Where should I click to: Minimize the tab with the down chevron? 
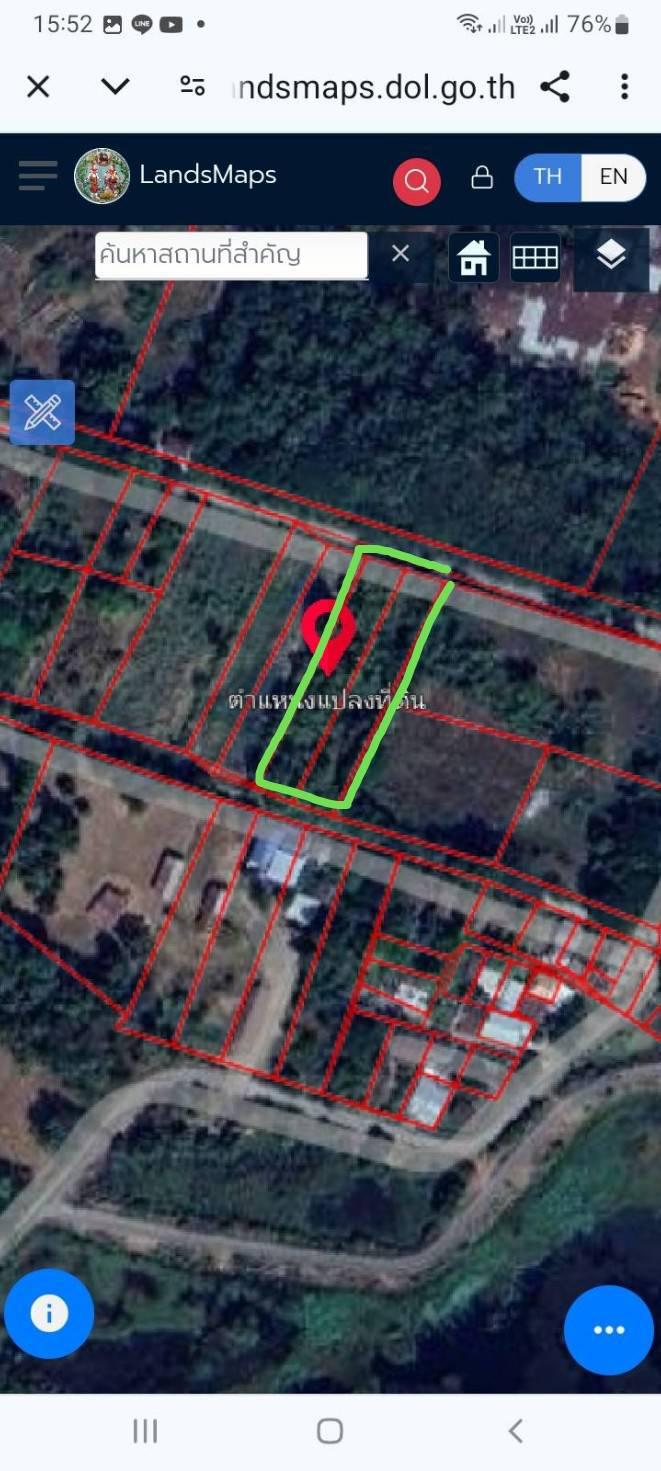[x=116, y=87]
